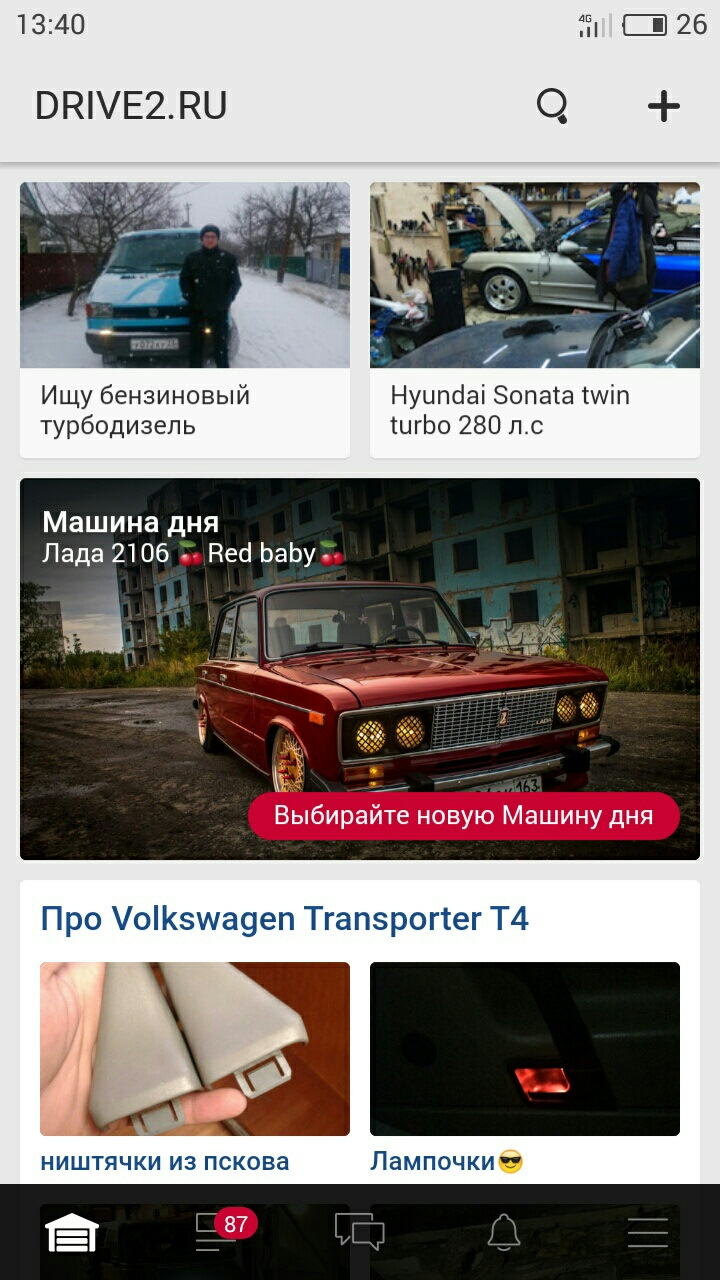Open the post "Ищу бензиновый турбодизель"

[x=185, y=320]
